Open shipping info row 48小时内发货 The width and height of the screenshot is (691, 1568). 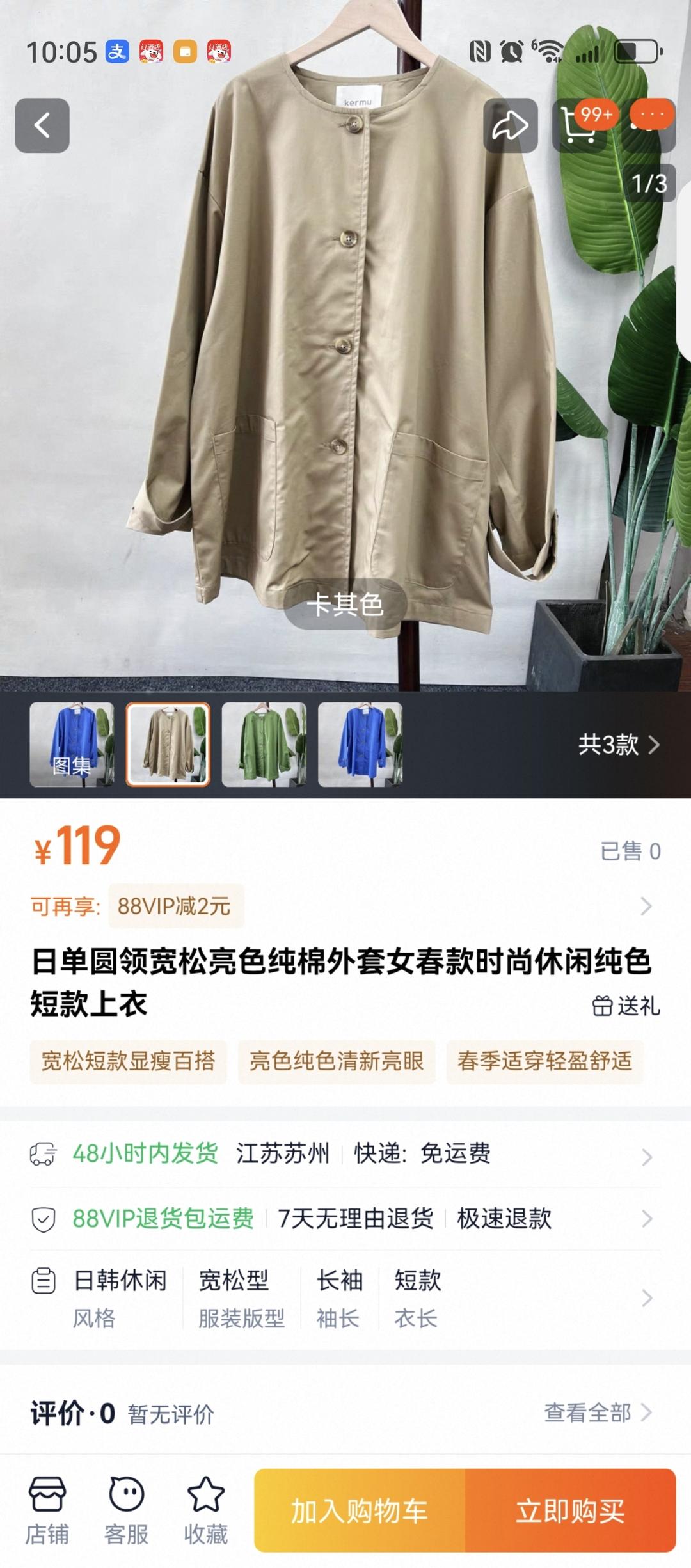click(x=345, y=1153)
